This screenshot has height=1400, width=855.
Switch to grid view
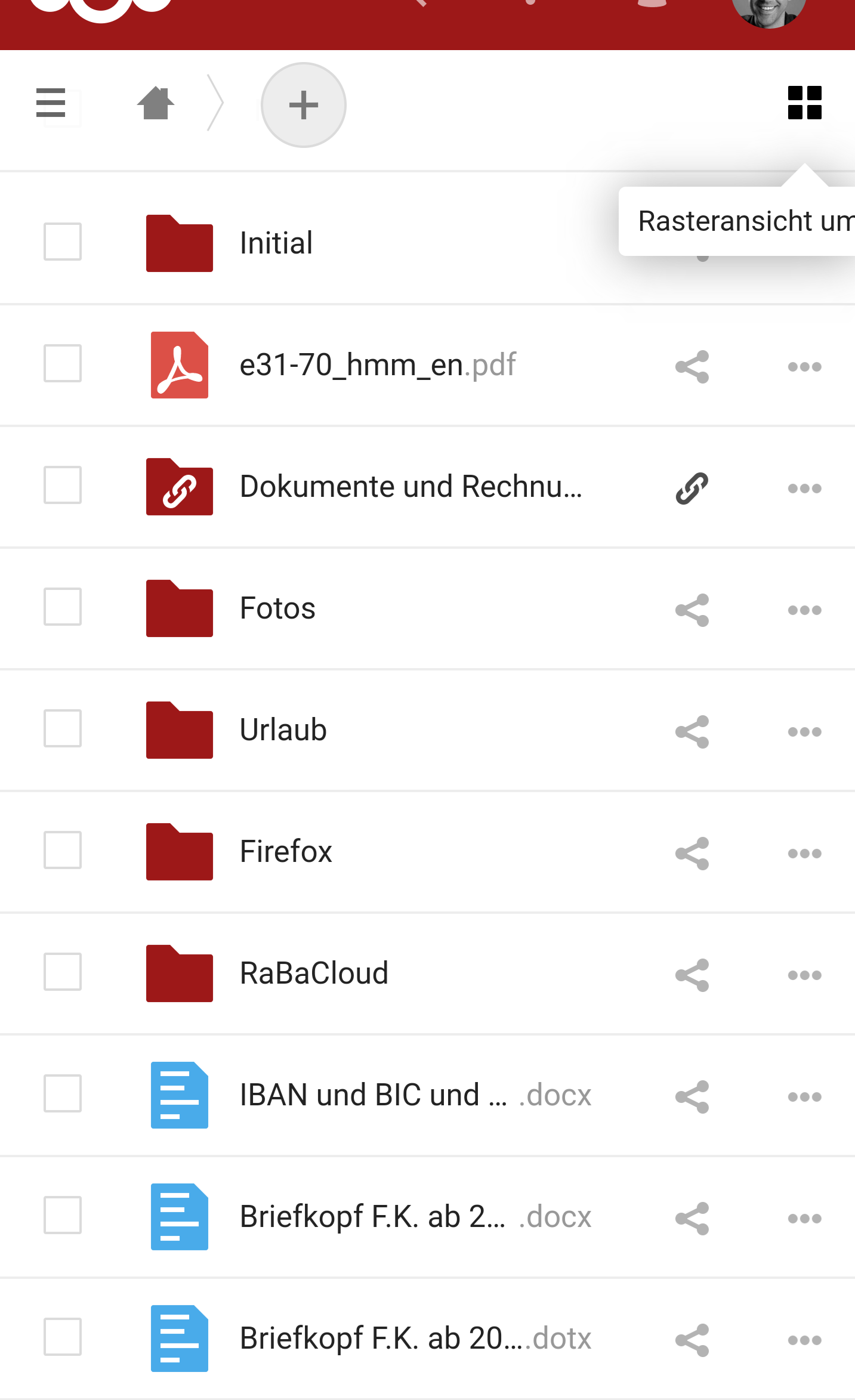804,103
